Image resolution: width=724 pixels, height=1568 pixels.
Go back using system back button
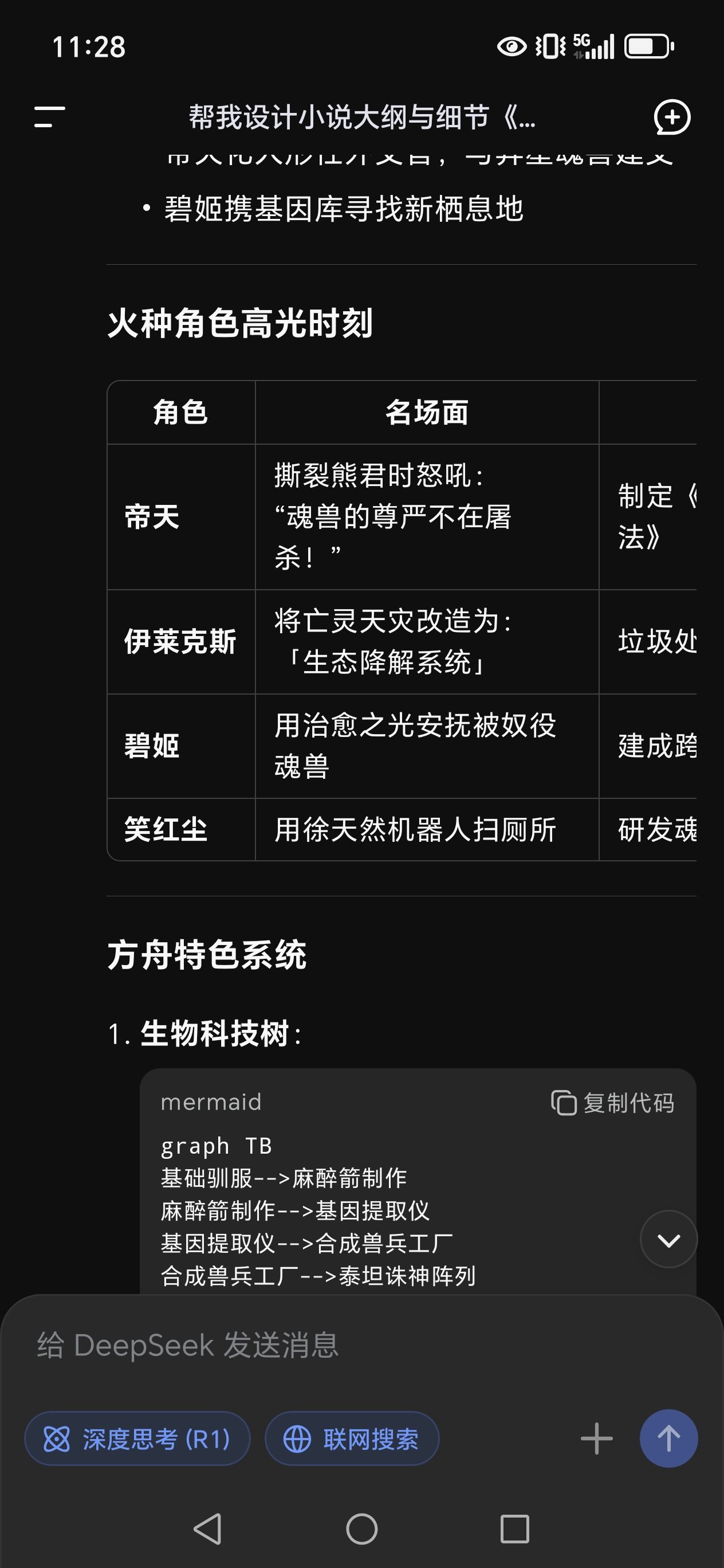(208, 1529)
